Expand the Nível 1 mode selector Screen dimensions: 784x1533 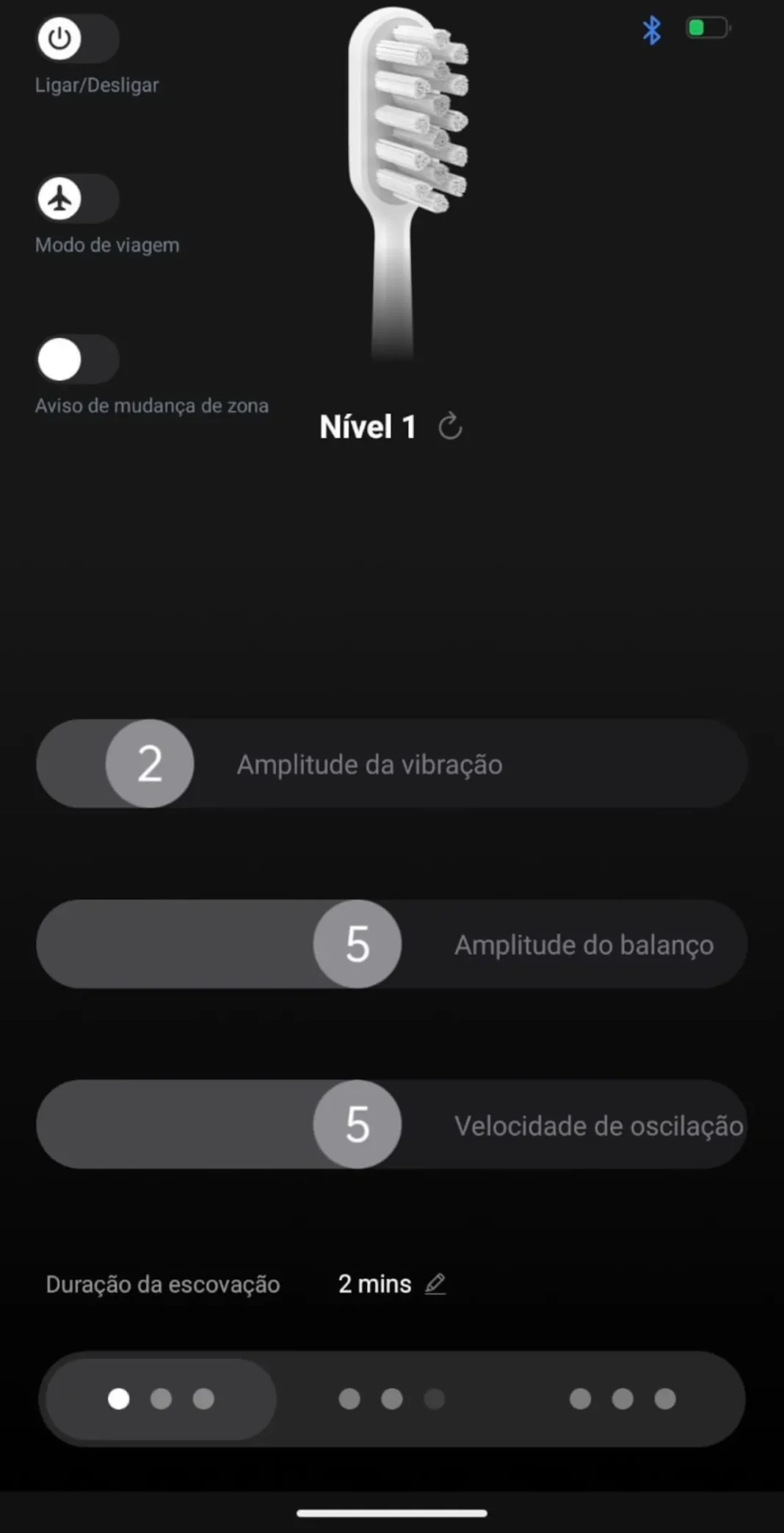(369, 426)
